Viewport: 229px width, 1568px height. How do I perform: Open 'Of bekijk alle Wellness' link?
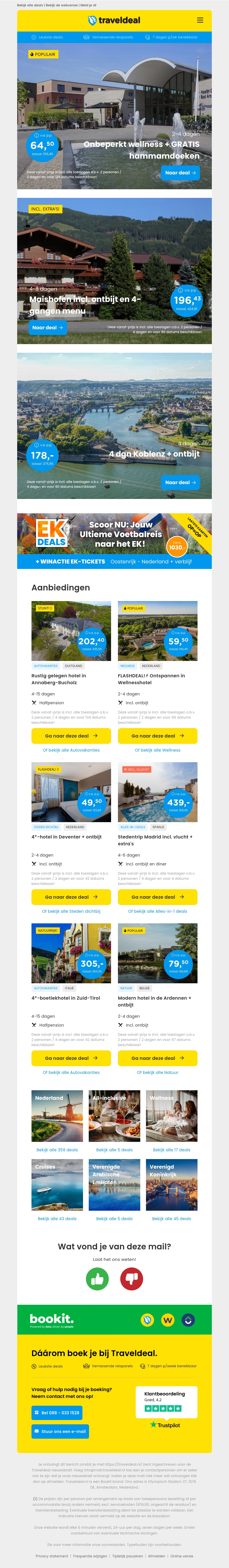(x=157, y=750)
